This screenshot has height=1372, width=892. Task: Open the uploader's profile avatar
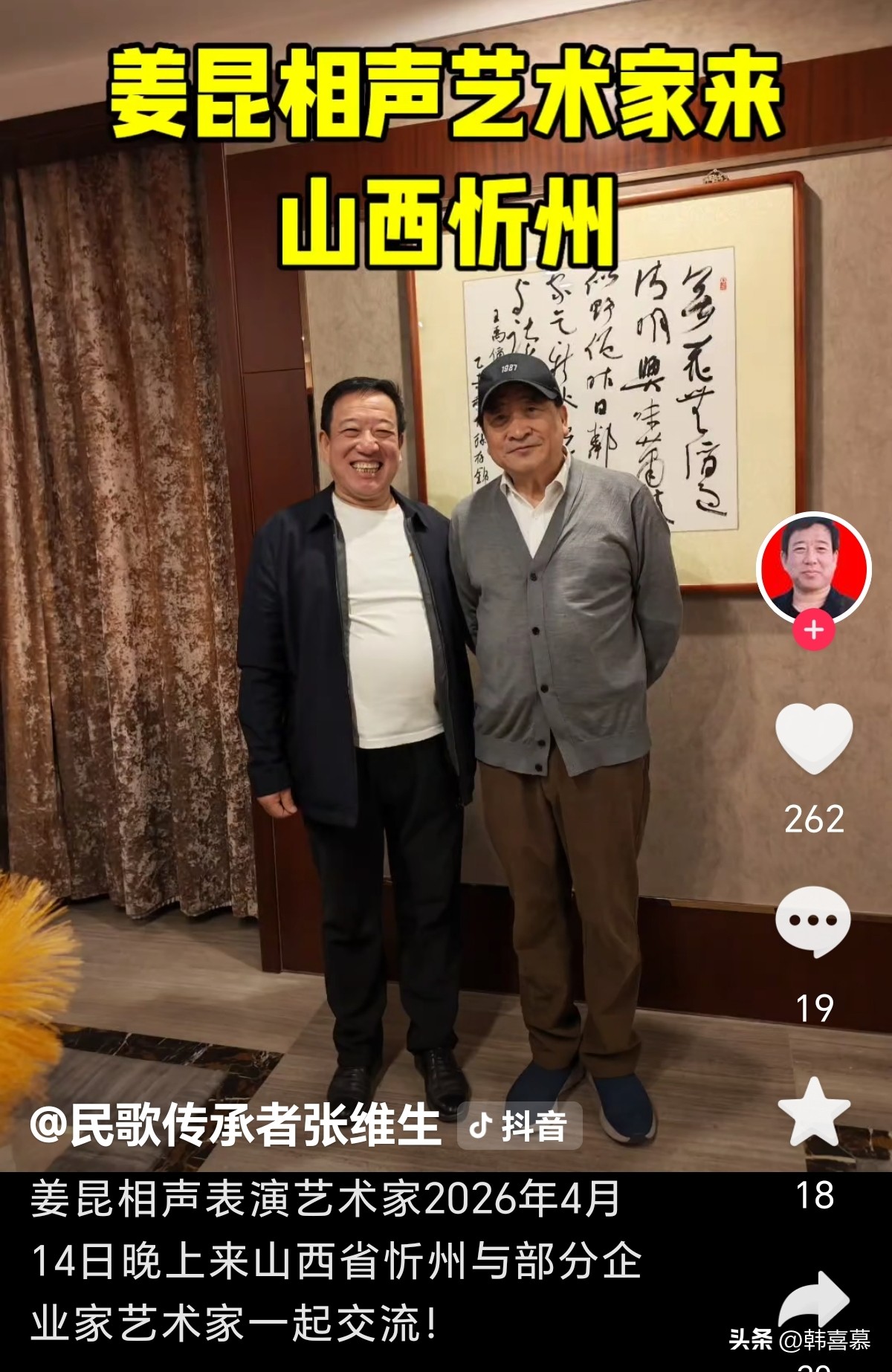coord(813,566)
